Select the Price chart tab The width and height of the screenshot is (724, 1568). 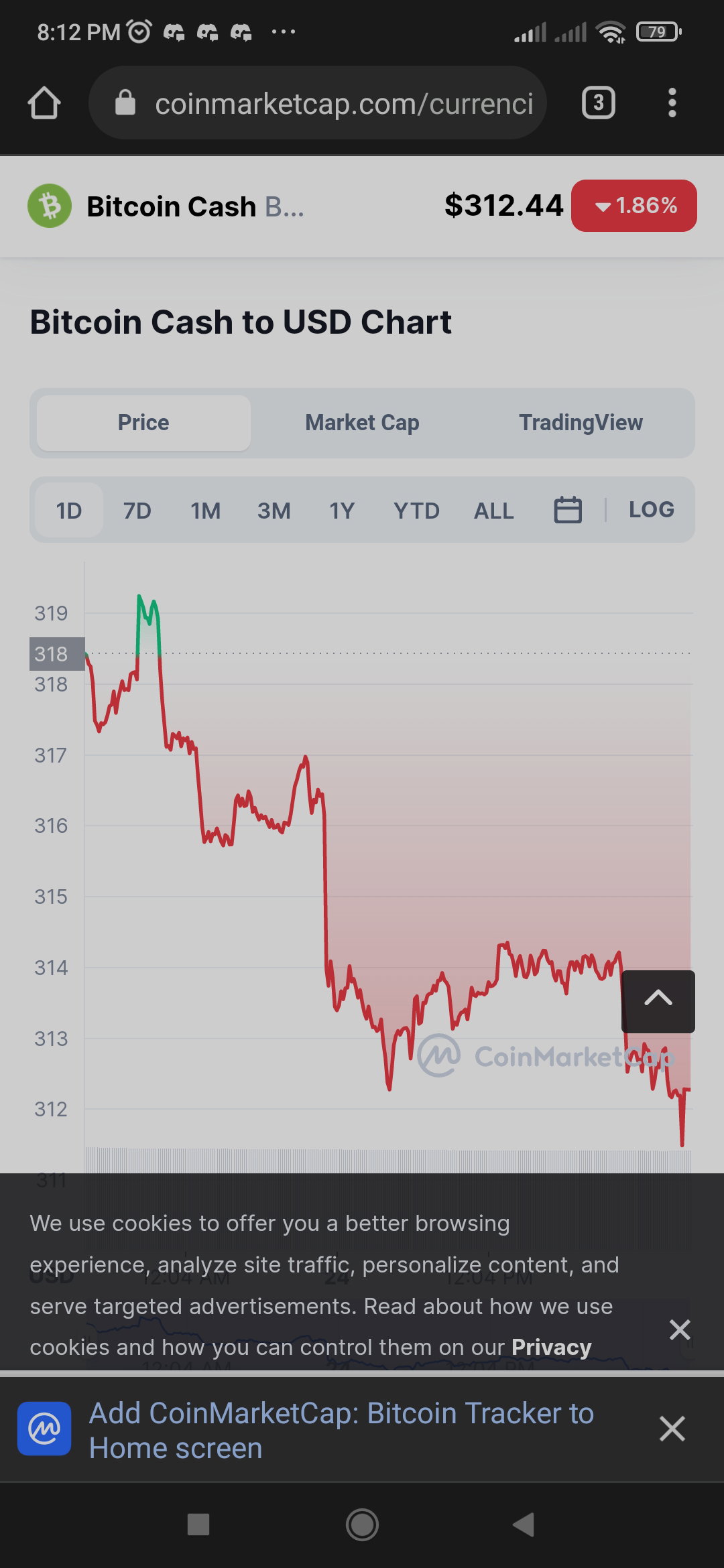143,423
